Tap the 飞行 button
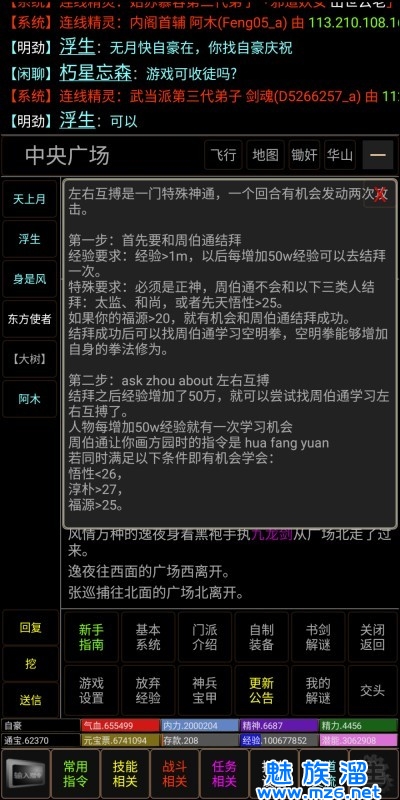This screenshot has width=400, height=800. coord(223,155)
